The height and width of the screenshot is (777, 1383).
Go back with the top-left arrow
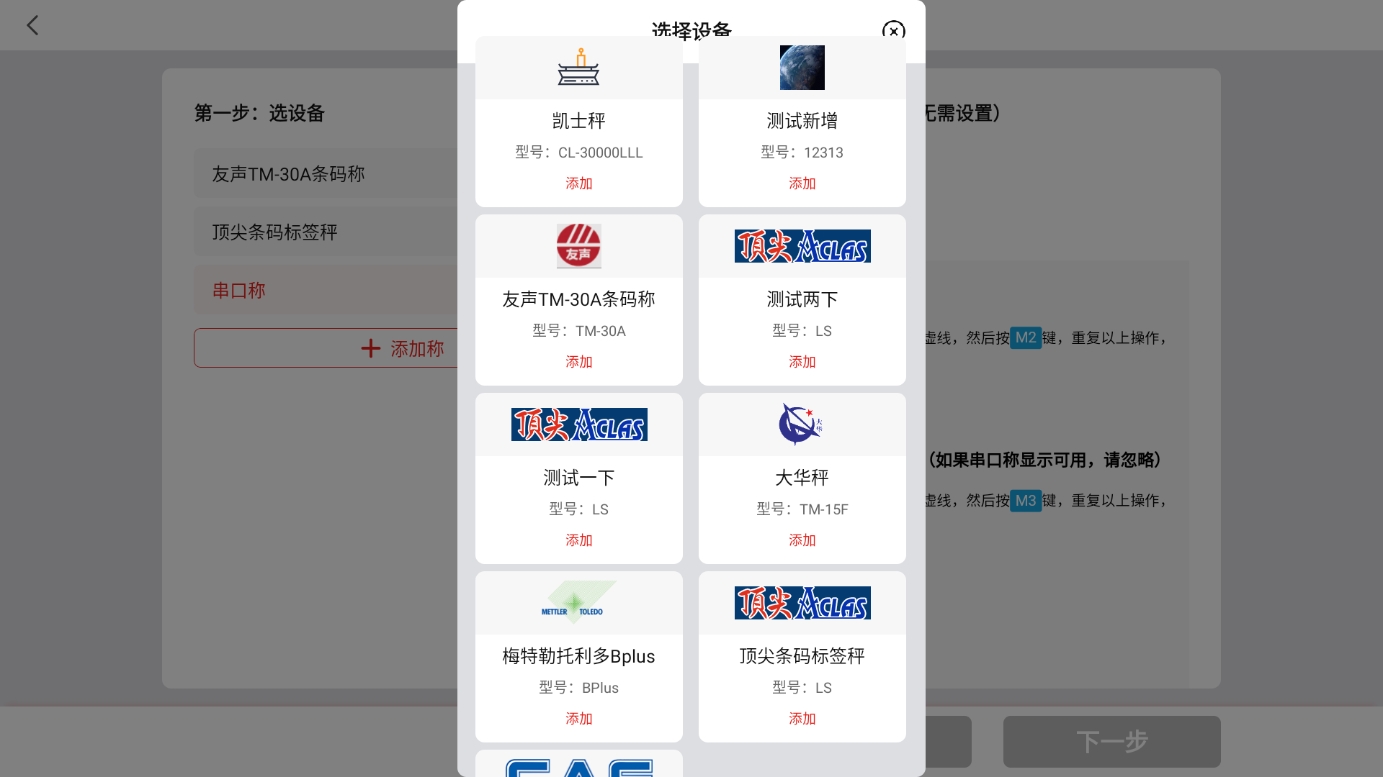pyautogui.click(x=33, y=25)
